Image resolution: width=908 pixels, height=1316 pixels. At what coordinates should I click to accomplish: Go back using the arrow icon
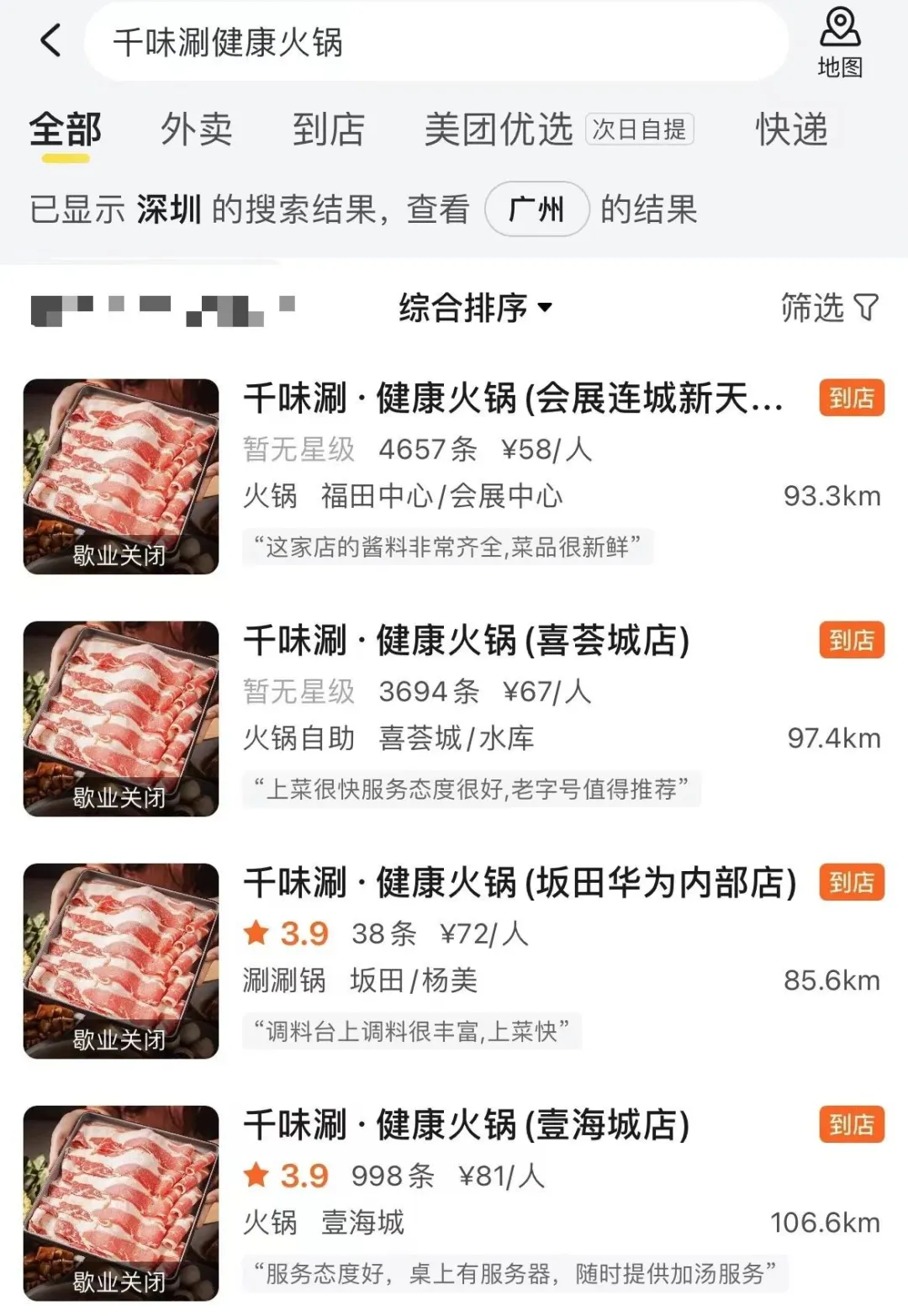pos(51,40)
